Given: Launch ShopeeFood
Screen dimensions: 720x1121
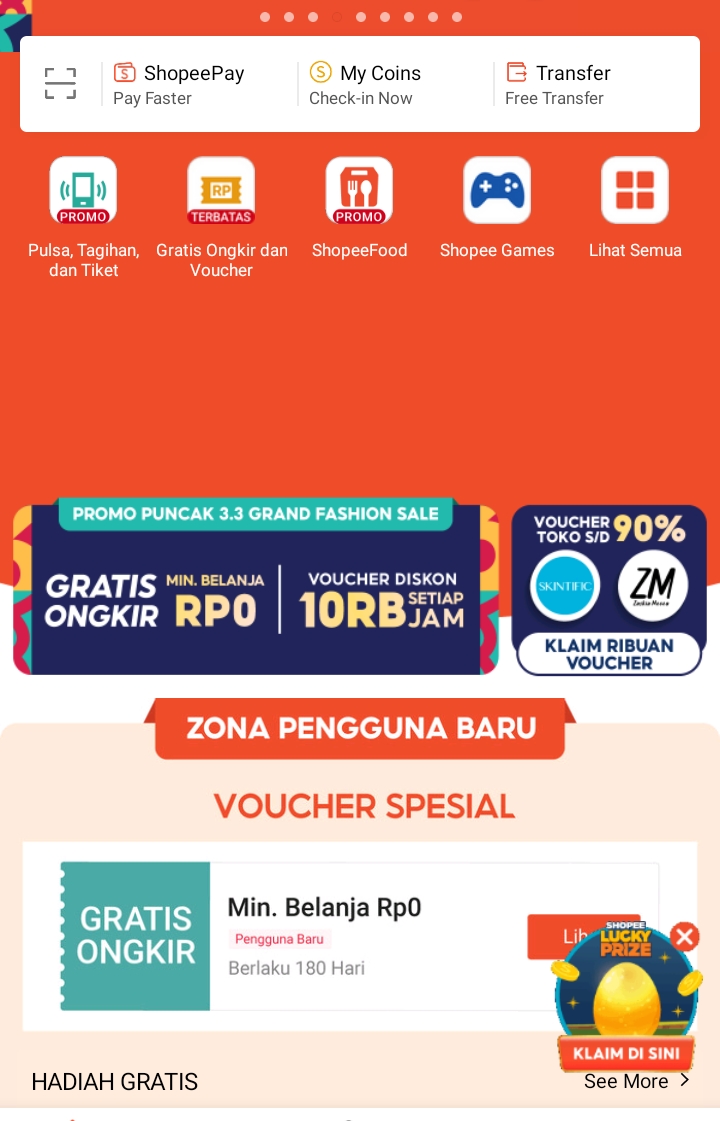Looking at the screenshot, I should click(359, 209).
